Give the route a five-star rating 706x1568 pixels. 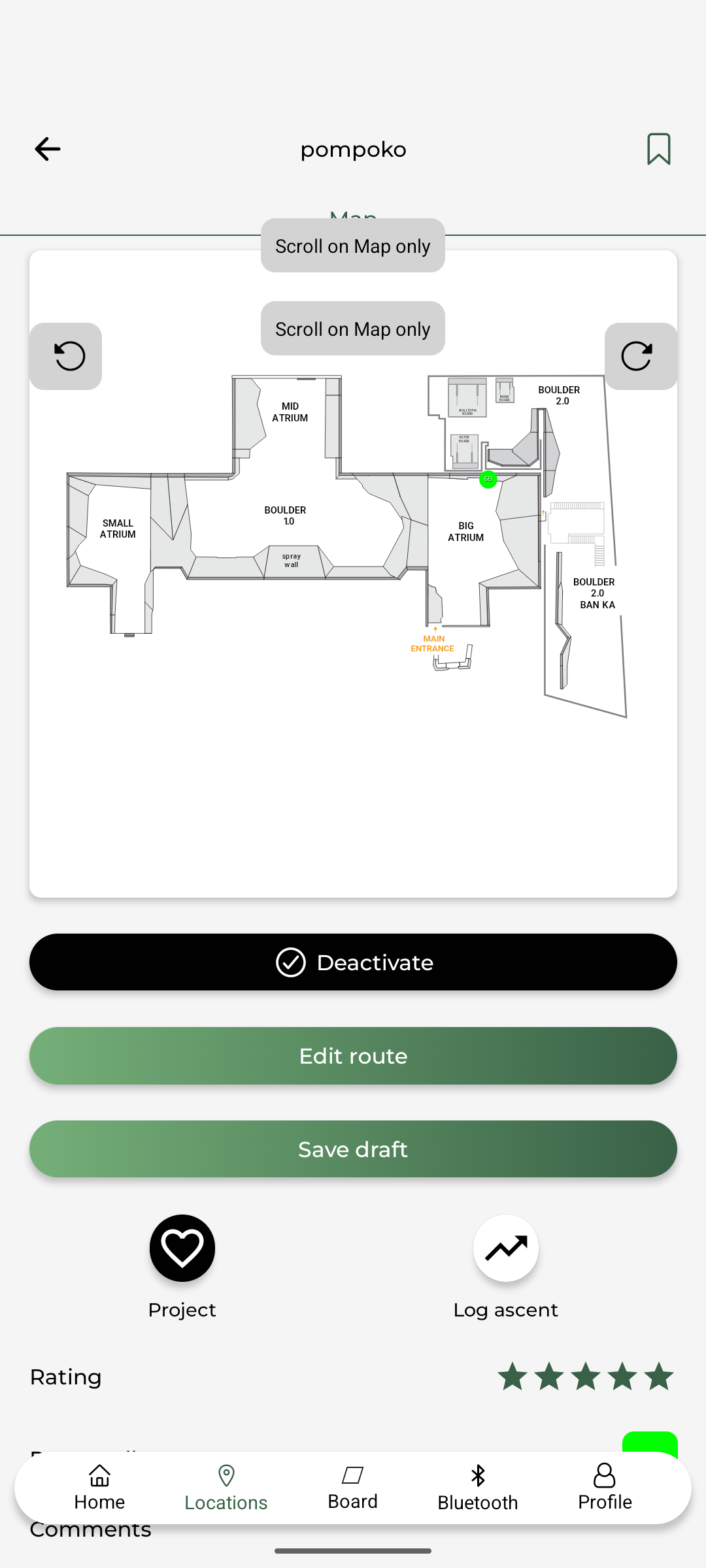(x=658, y=1377)
